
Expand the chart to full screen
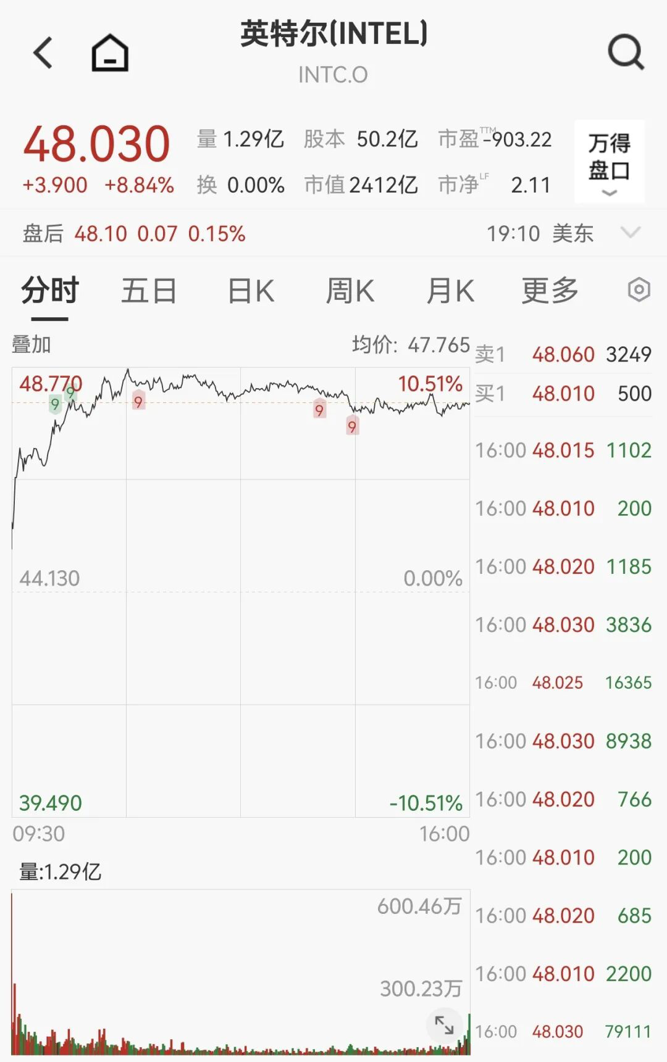[x=444, y=1024]
